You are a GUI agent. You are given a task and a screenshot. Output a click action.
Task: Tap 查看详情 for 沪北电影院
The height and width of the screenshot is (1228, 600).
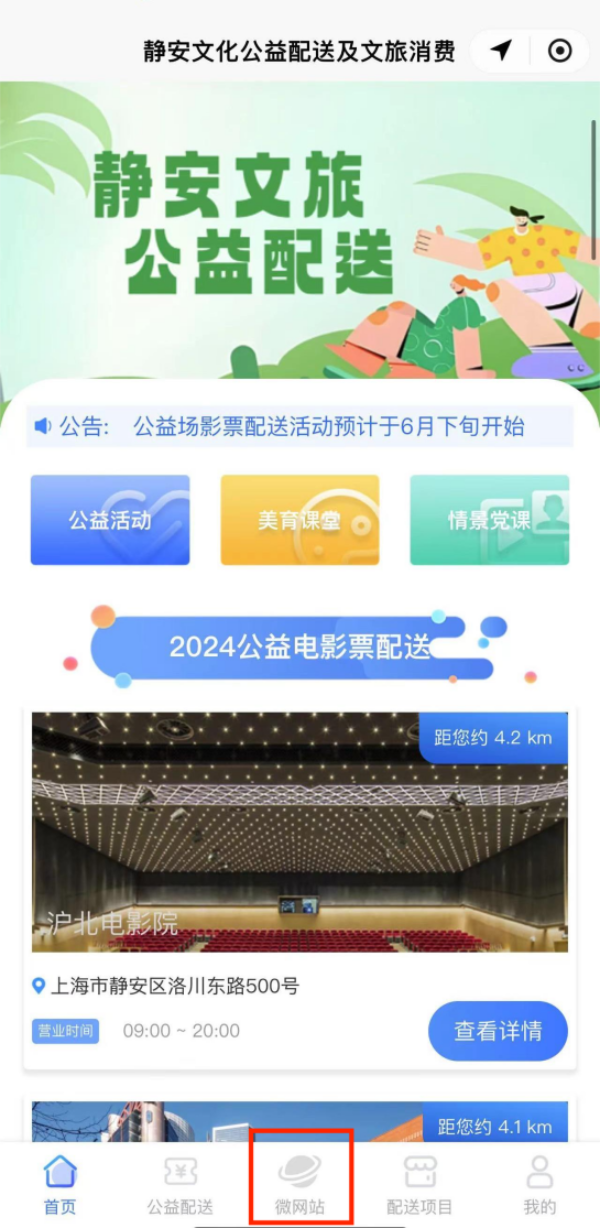pos(498,1031)
